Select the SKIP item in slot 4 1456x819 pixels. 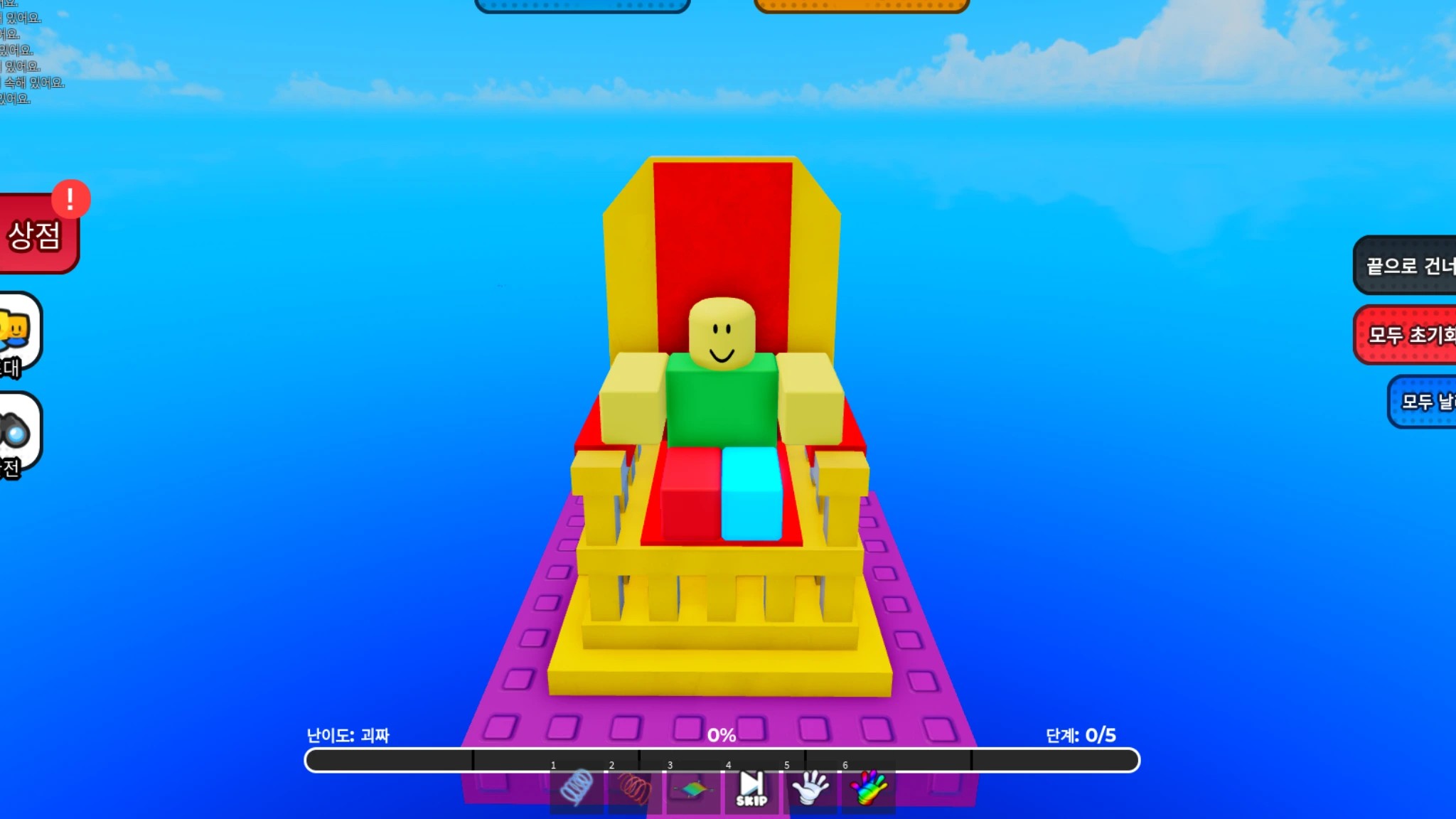click(x=751, y=788)
